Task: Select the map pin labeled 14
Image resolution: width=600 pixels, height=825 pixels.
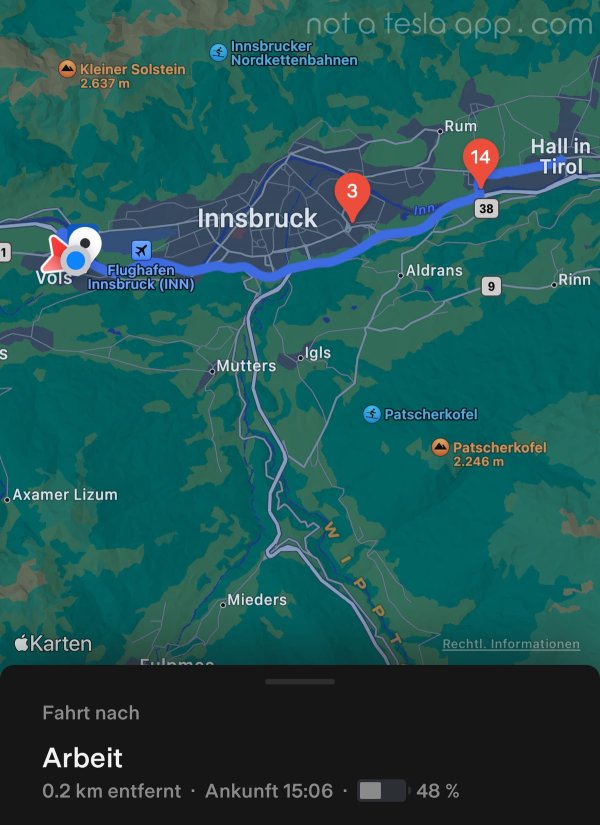Action: [x=480, y=161]
